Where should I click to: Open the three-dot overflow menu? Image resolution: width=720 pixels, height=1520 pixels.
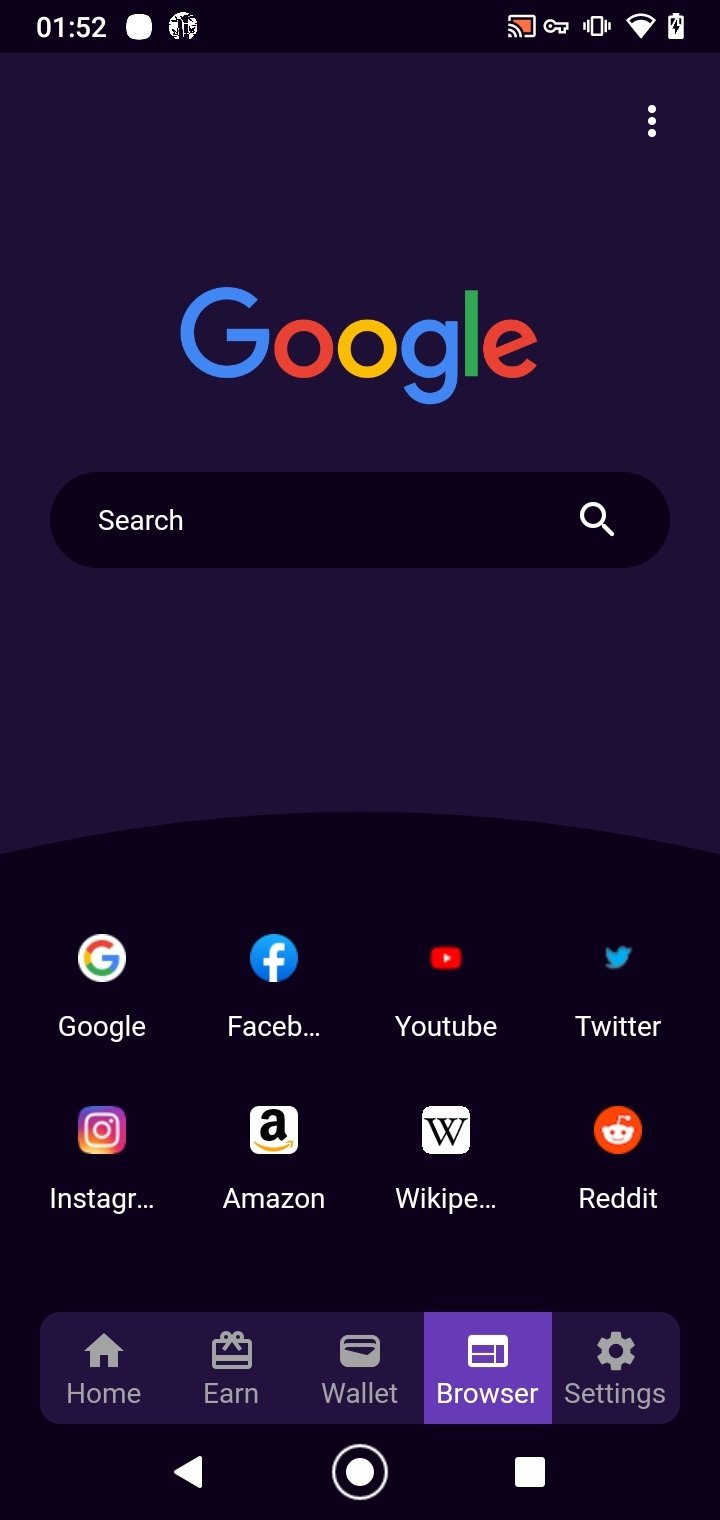652,121
